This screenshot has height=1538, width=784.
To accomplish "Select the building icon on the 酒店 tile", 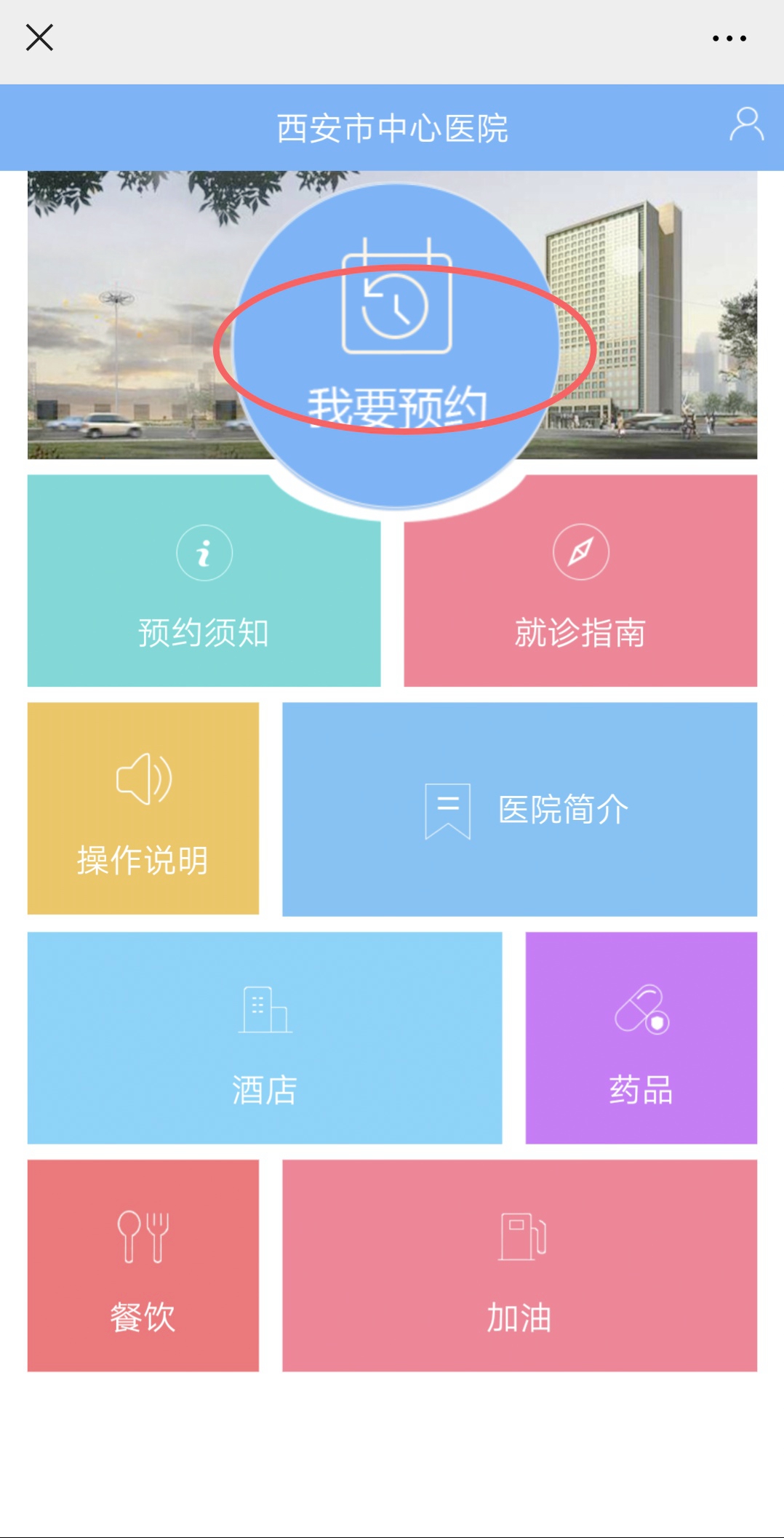I will point(265,1011).
